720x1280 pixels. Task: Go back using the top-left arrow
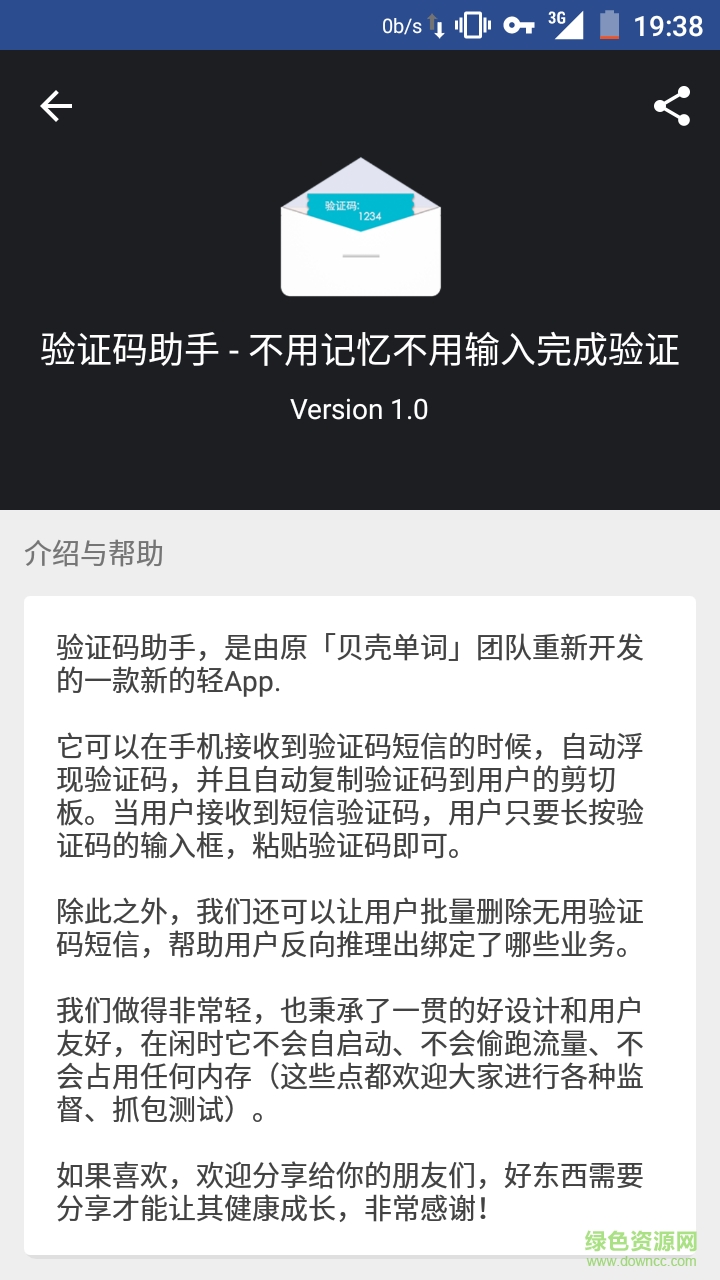click(x=56, y=106)
